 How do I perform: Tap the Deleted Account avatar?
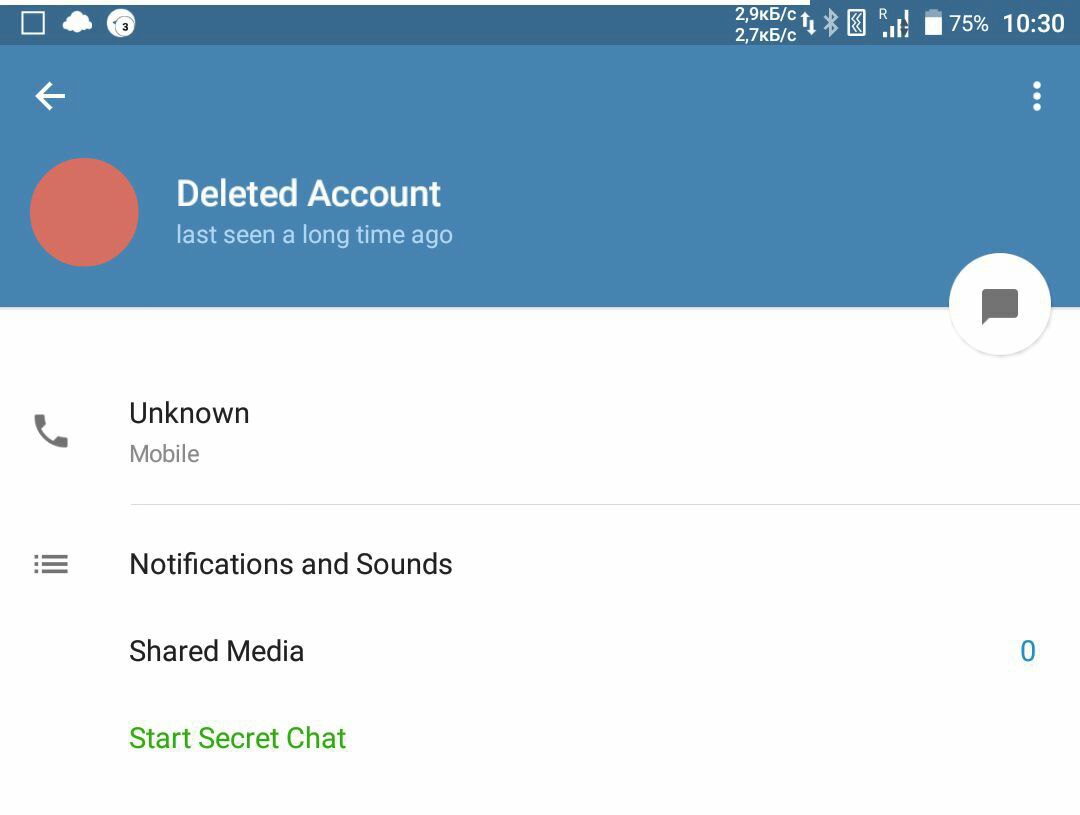84,212
